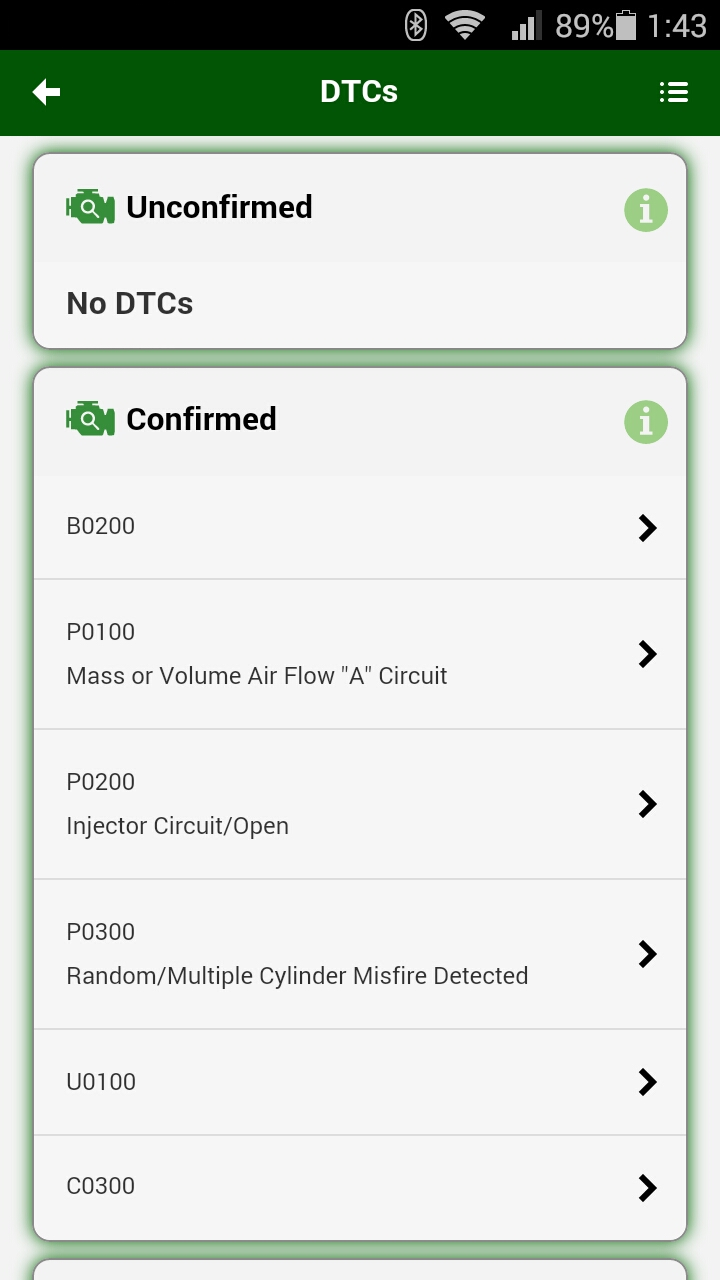Tap the Unconfirmed section header

tap(219, 207)
